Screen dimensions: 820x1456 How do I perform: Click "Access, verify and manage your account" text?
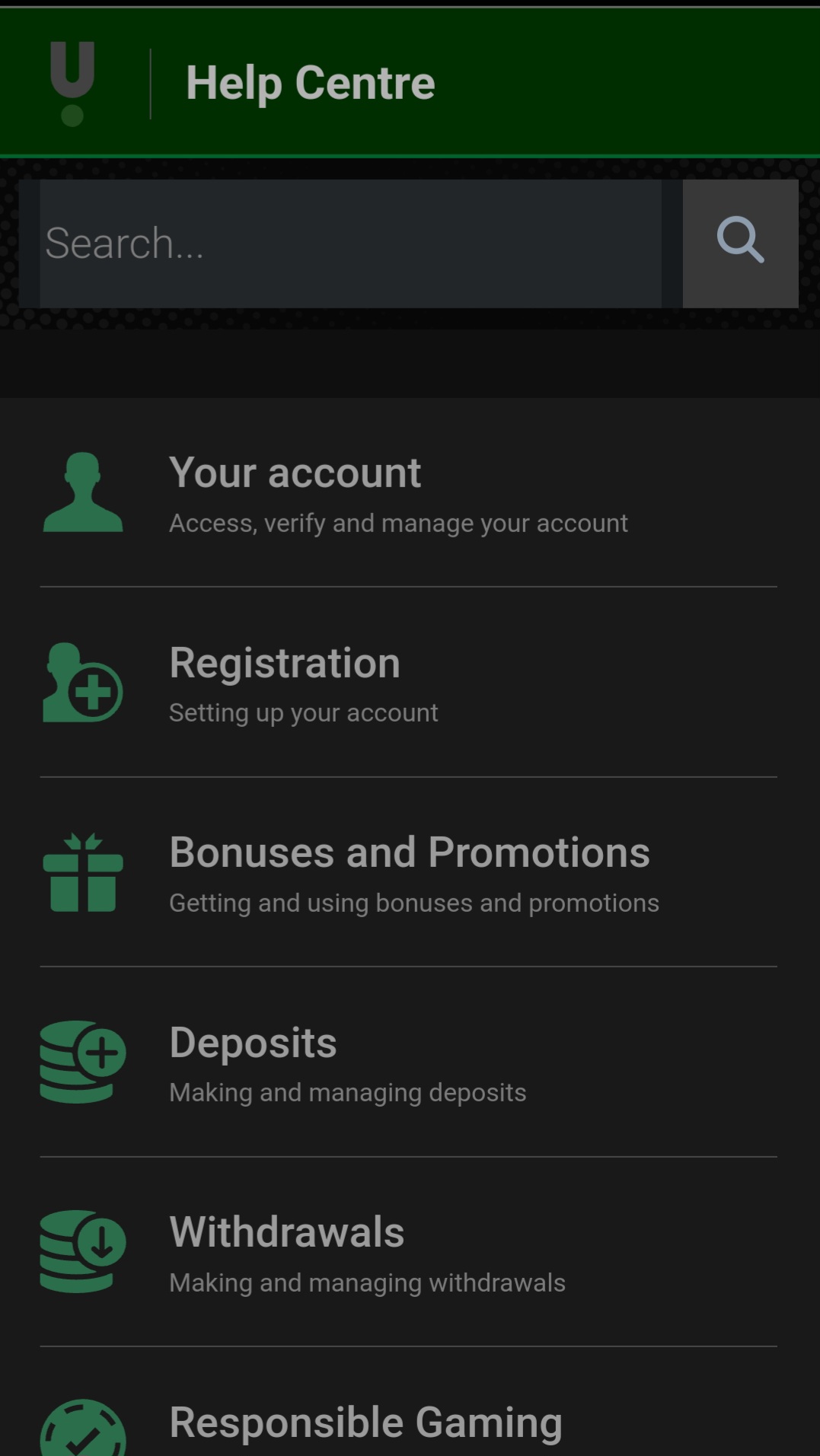[x=397, y=523]
